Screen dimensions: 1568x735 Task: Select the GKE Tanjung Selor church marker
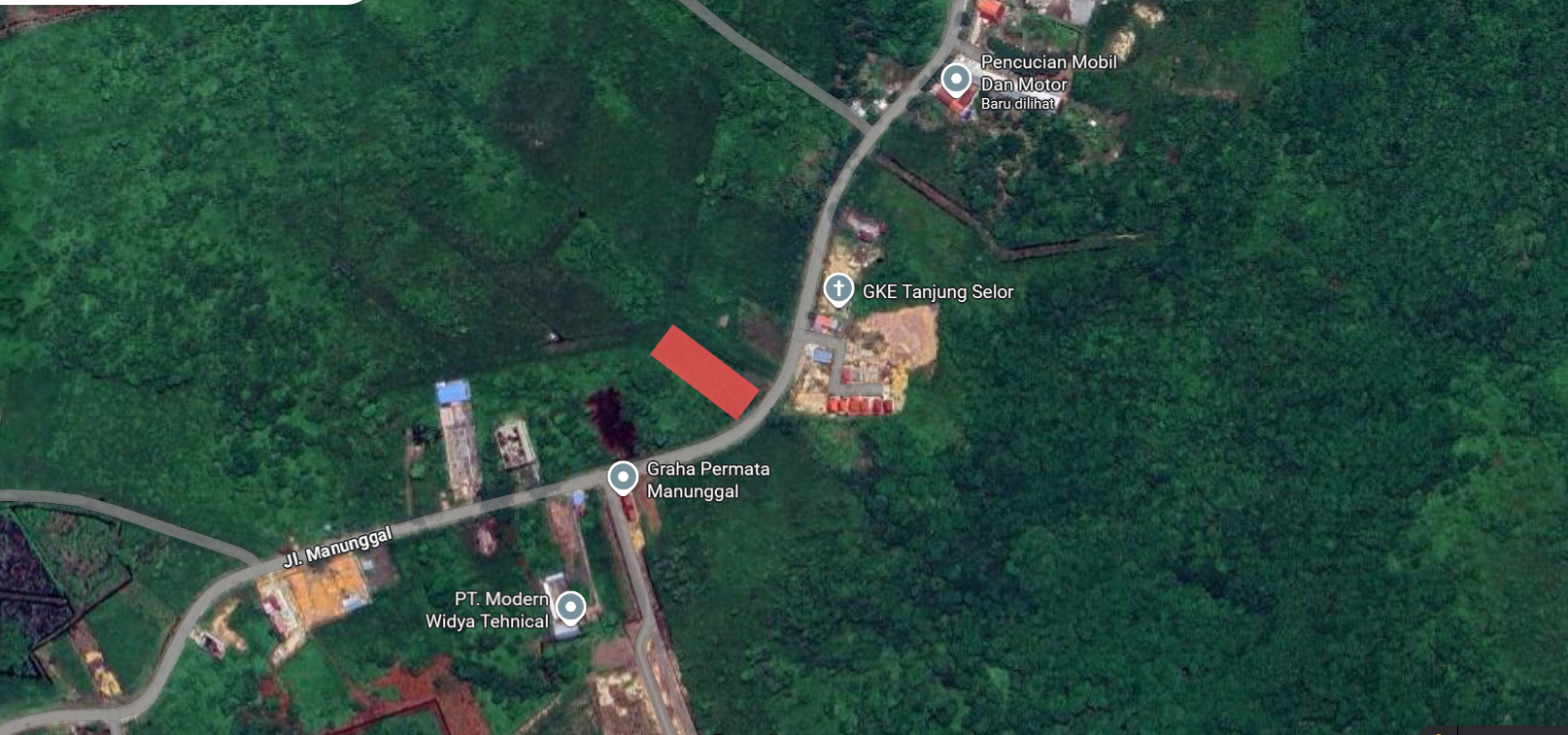coord(838,289)
